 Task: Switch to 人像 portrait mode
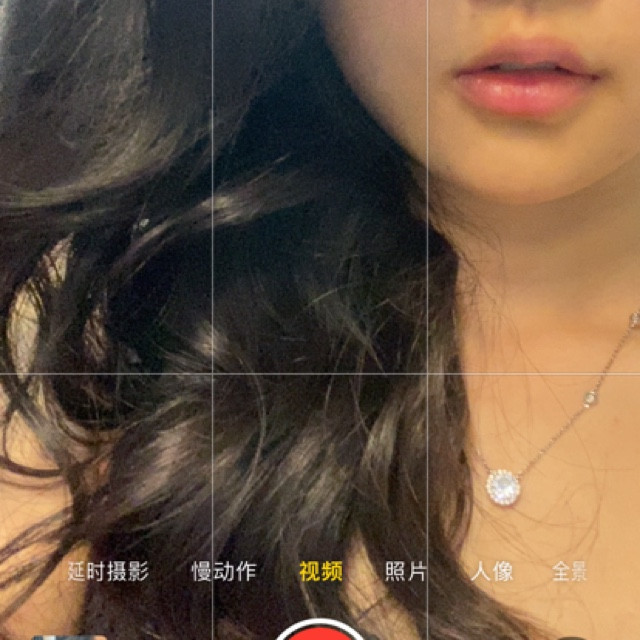(x=492, y=572)
